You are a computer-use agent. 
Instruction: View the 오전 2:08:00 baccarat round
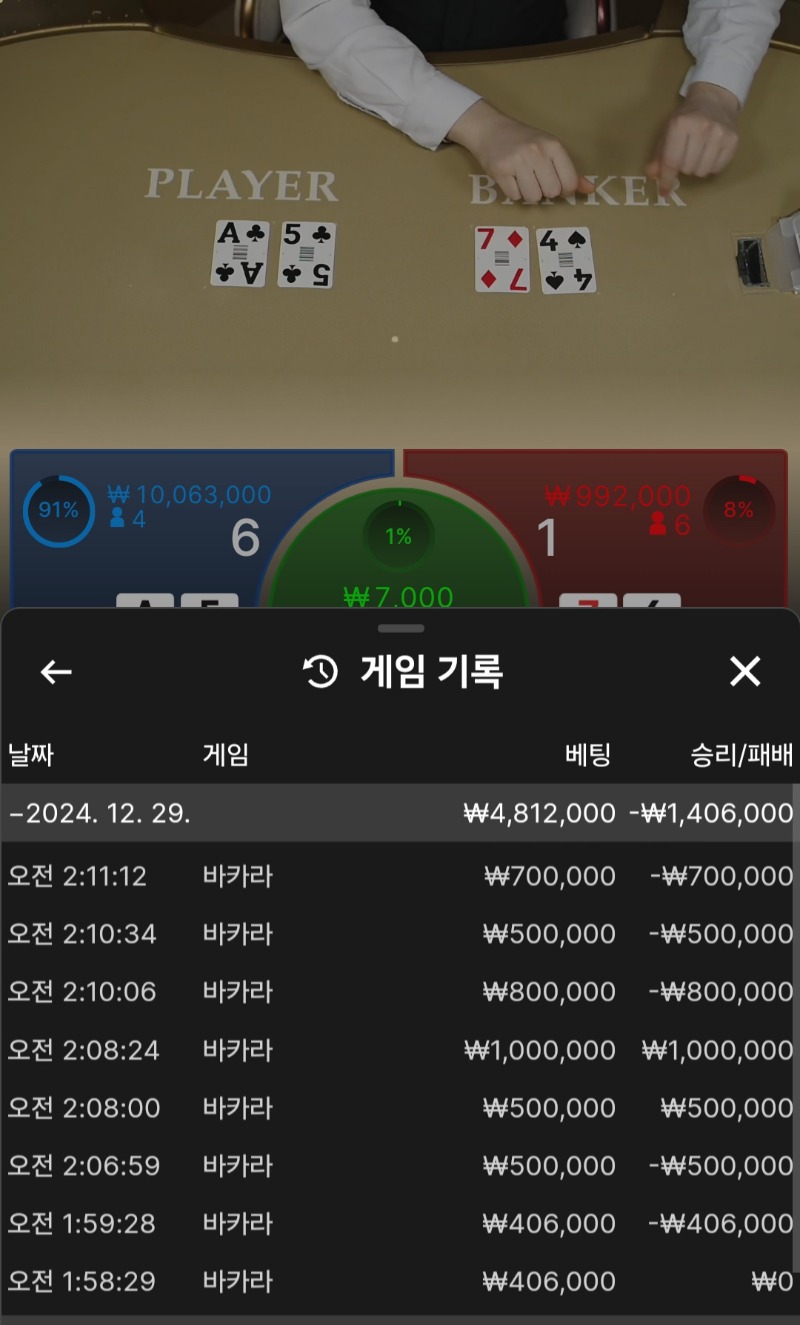click(x=400, y=1108)
